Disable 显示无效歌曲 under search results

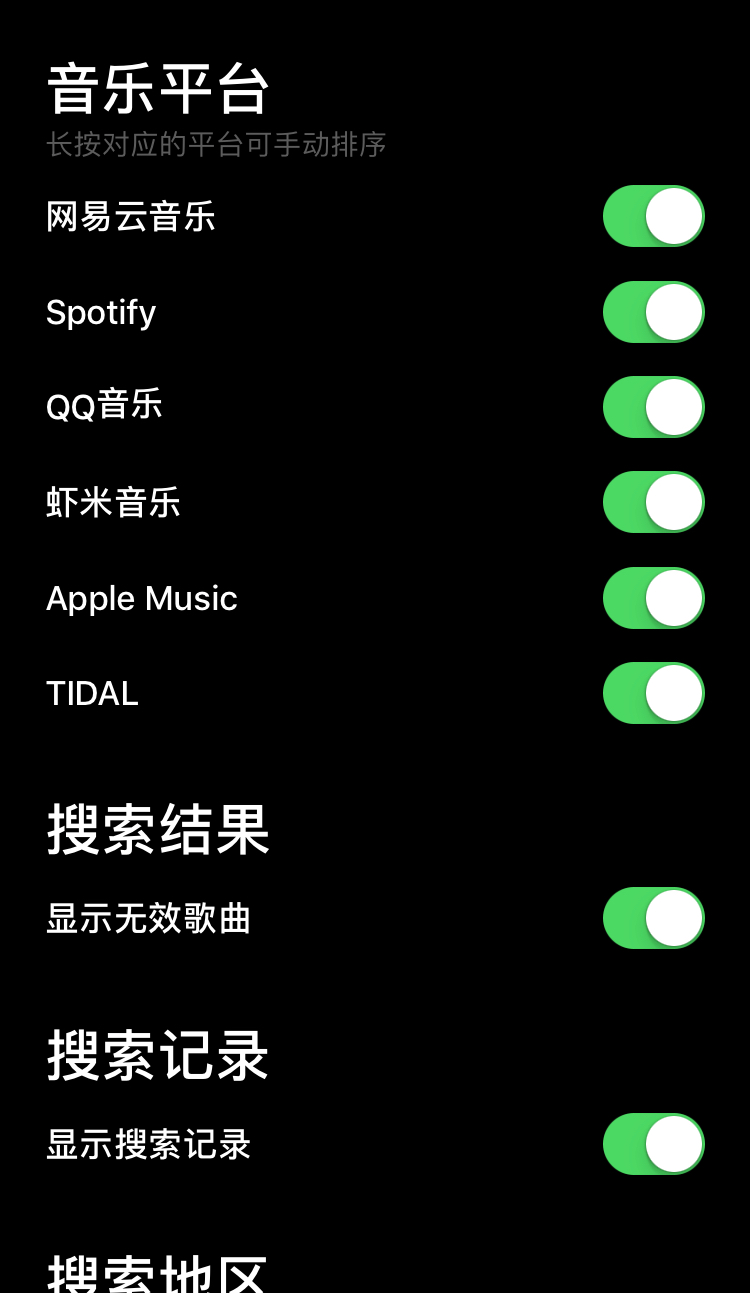click(653, 918)
